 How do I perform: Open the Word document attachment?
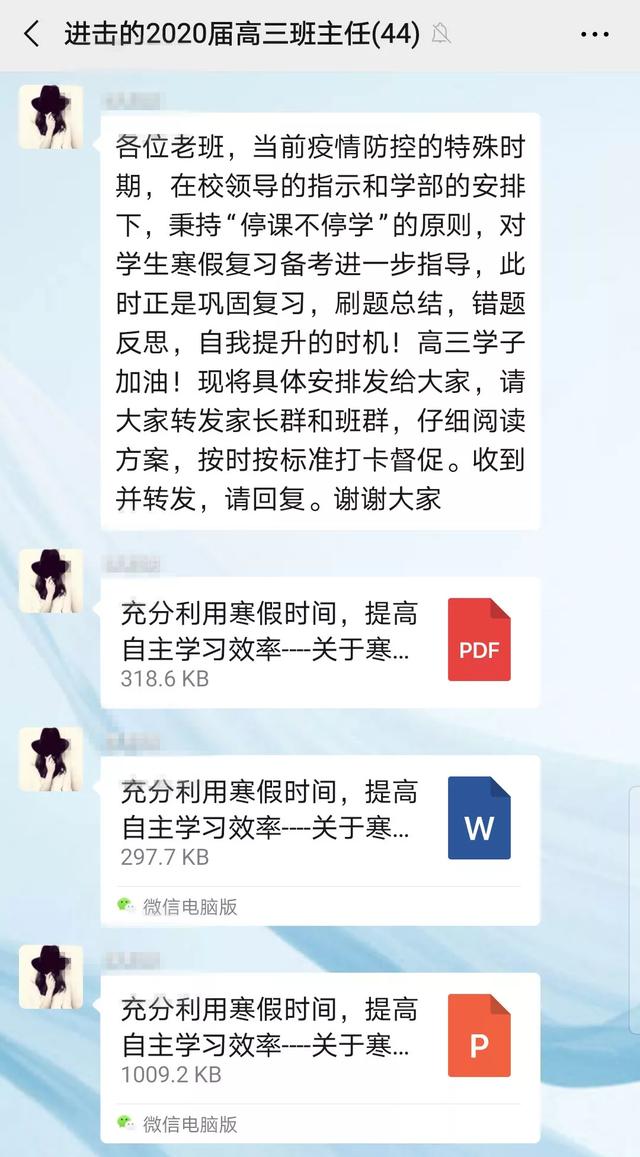(x=320, y=822)
